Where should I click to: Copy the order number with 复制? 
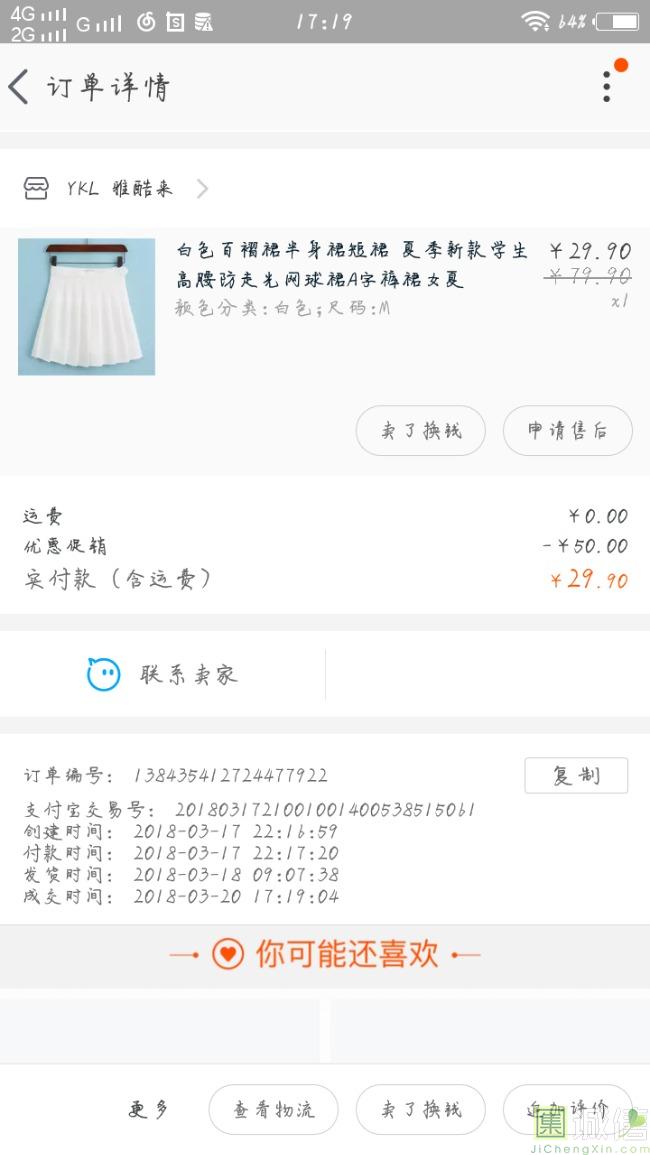[x=576, y=776]
